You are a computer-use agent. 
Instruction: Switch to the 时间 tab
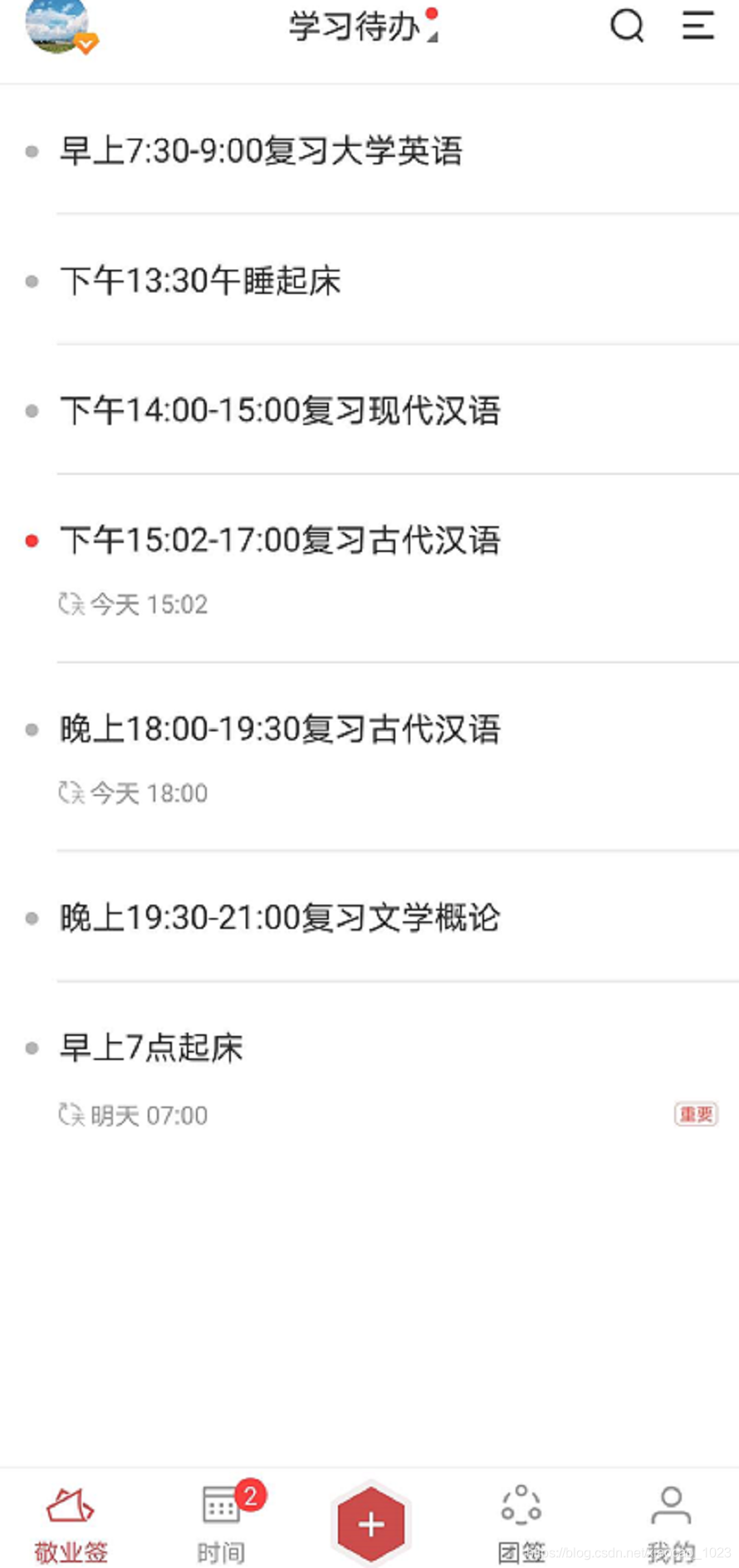click(x=222, y=1525)
